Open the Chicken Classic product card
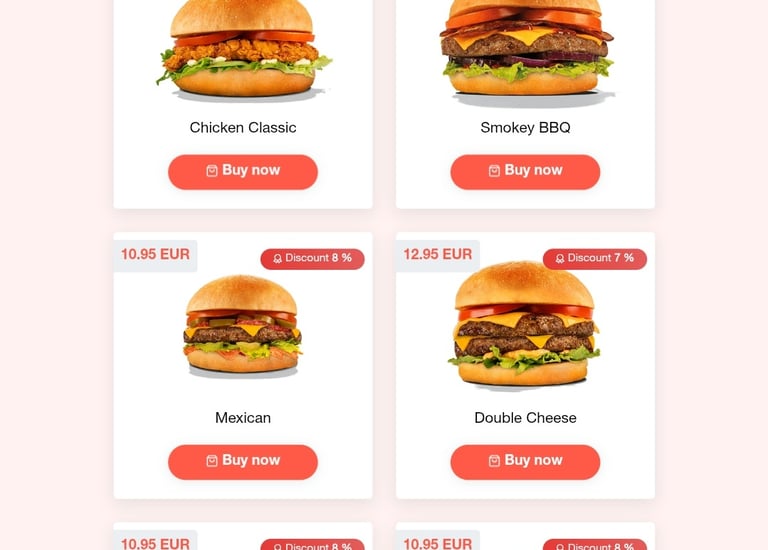Image resolution: width=768 pixels, height=550 pixels. (x=243, y=60)
